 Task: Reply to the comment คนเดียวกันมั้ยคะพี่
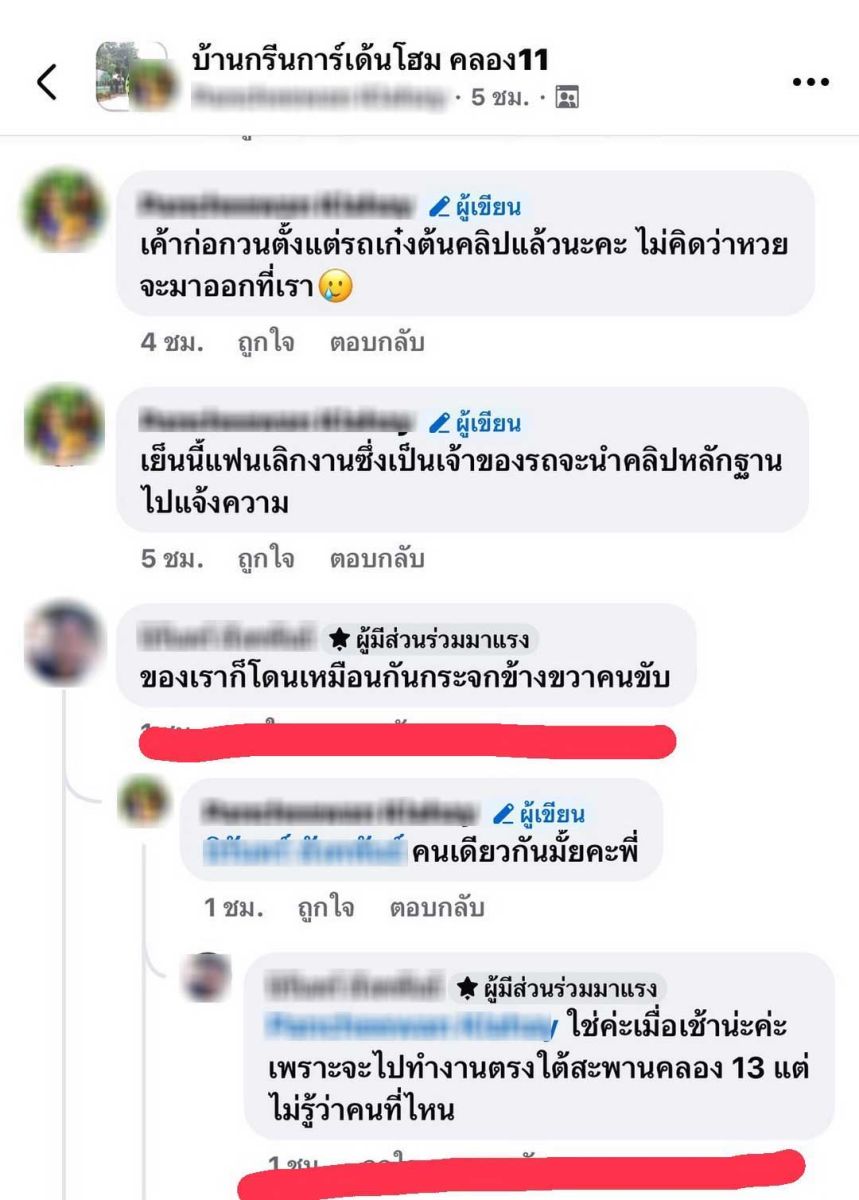pos(437,908)
